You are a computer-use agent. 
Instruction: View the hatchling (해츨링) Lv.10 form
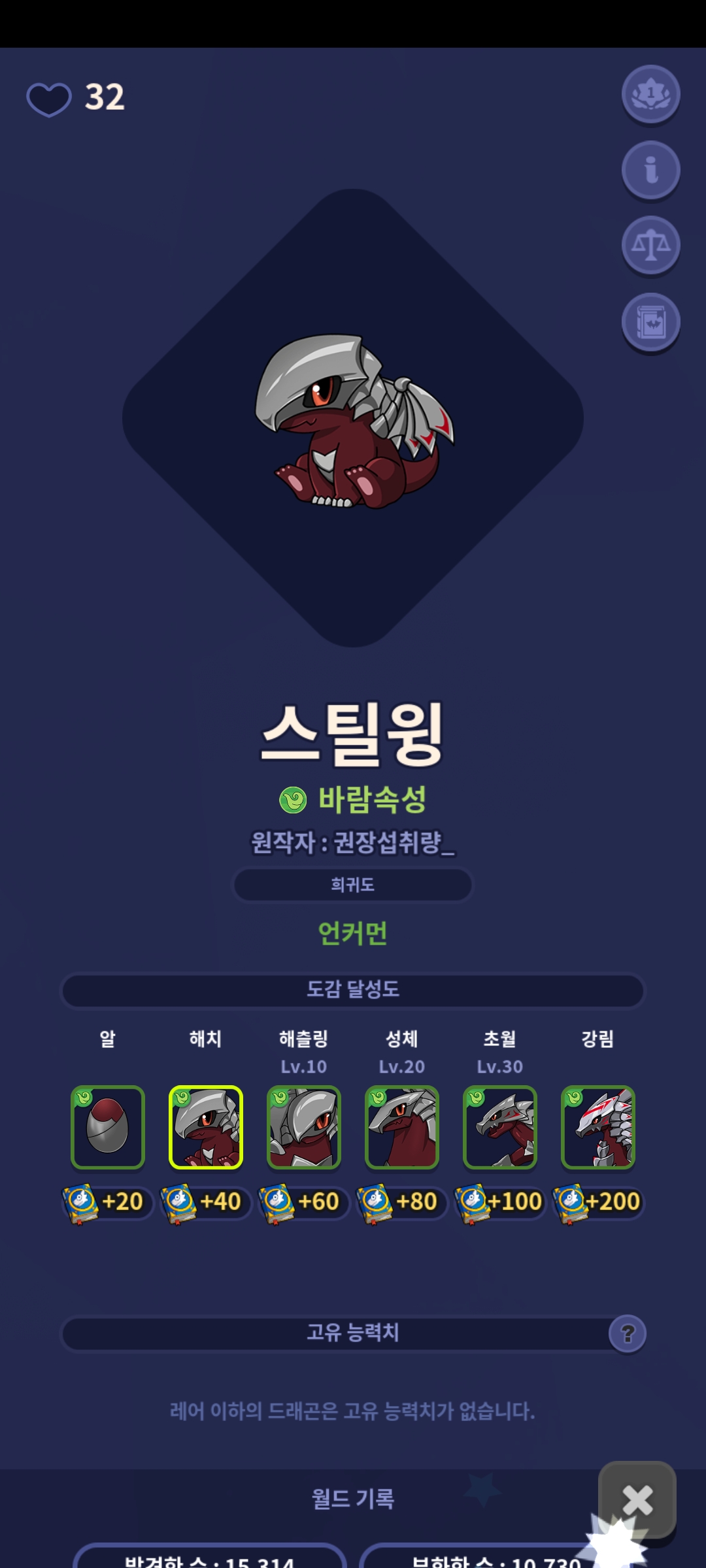pyautogui.click(x=304, y=1127)
